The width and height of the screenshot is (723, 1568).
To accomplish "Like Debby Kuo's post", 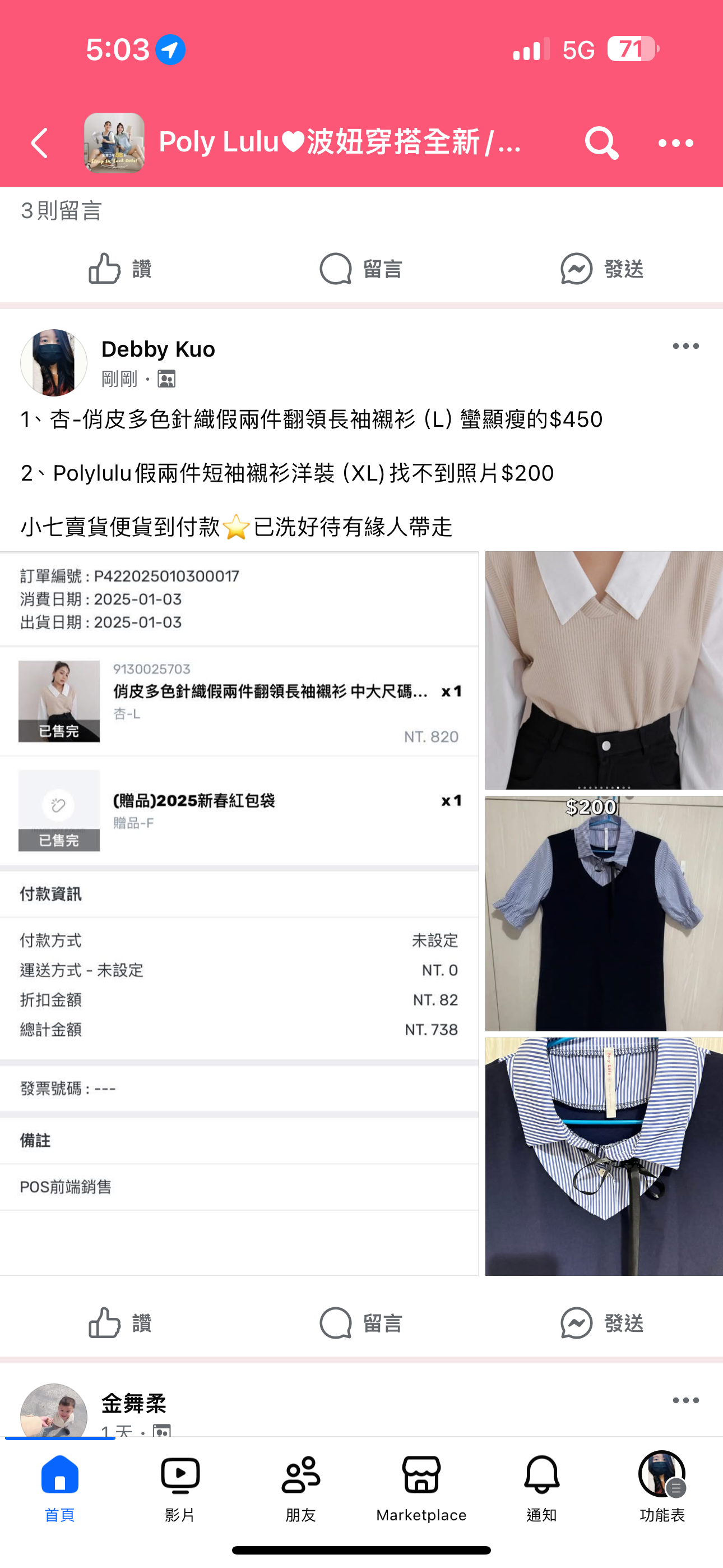I will tap(120, 1323).
